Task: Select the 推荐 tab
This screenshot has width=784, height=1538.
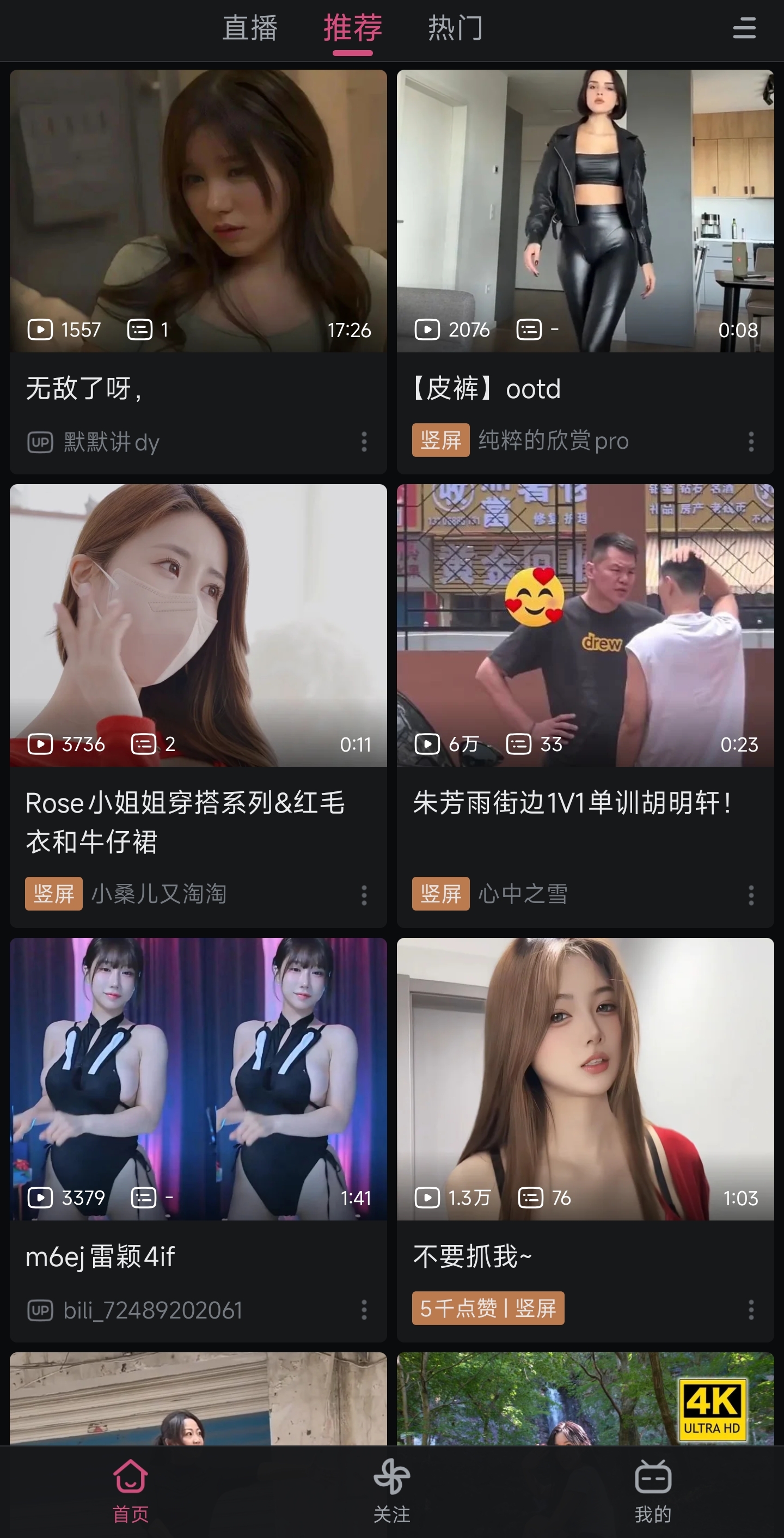Action: (353, 28)
